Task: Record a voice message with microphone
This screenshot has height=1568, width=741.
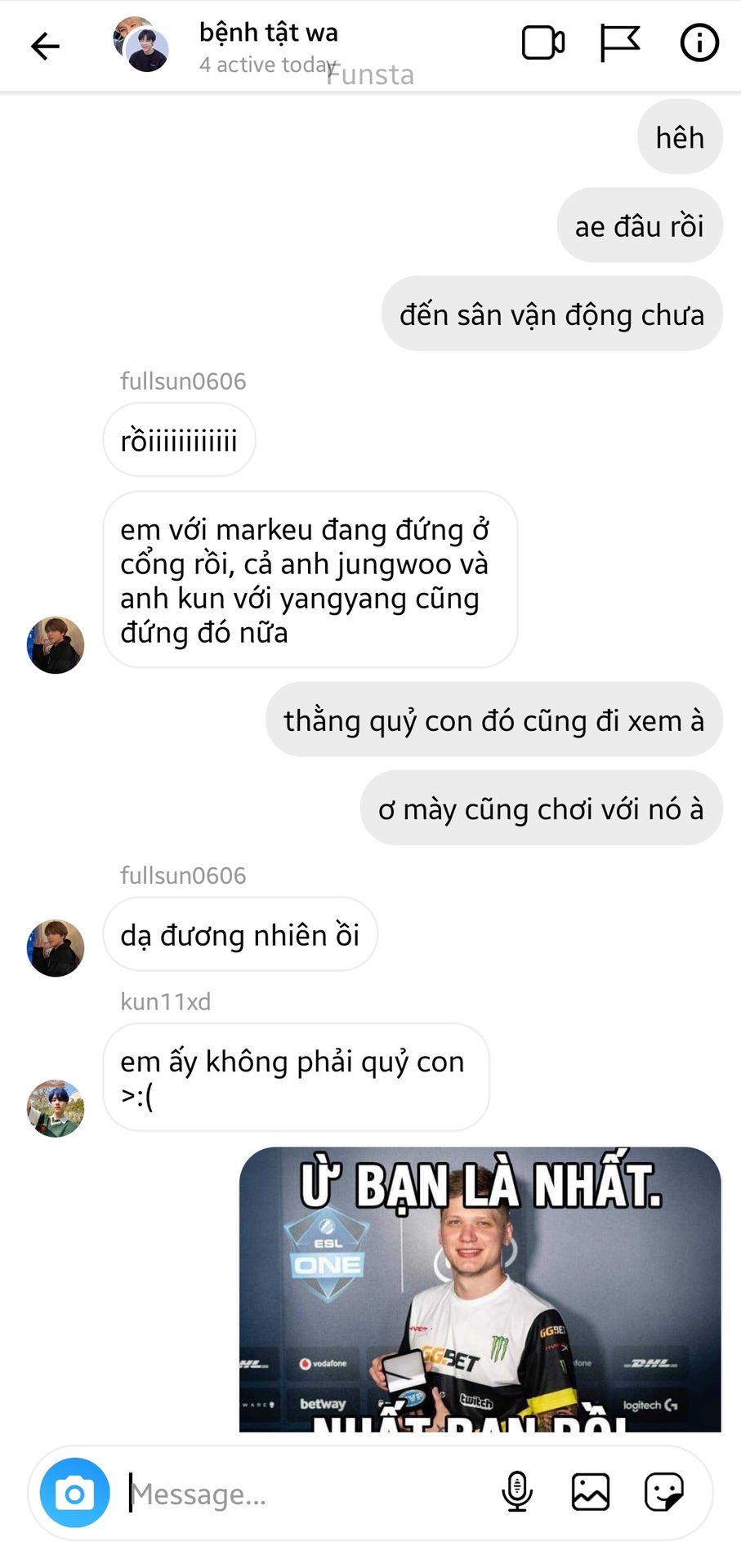Action: coord(517,1492)
